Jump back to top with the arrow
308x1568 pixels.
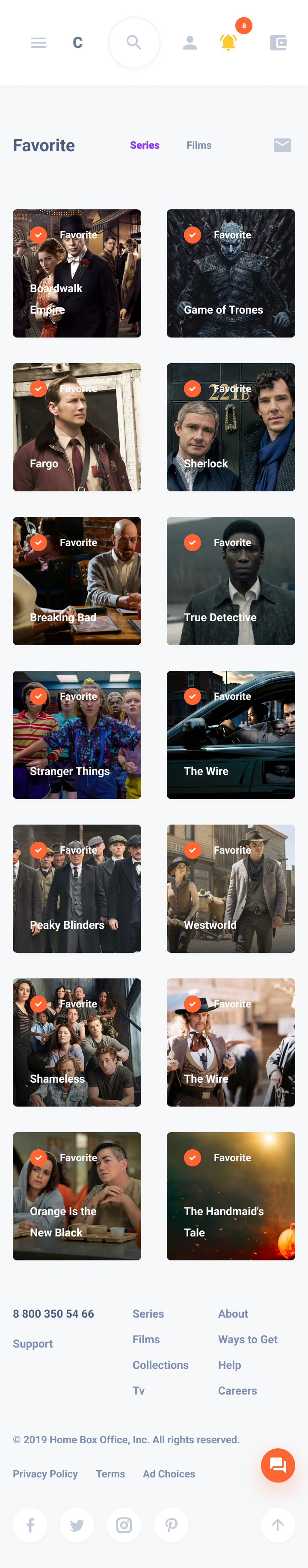pyautogui.click(x=278, y=1525)
